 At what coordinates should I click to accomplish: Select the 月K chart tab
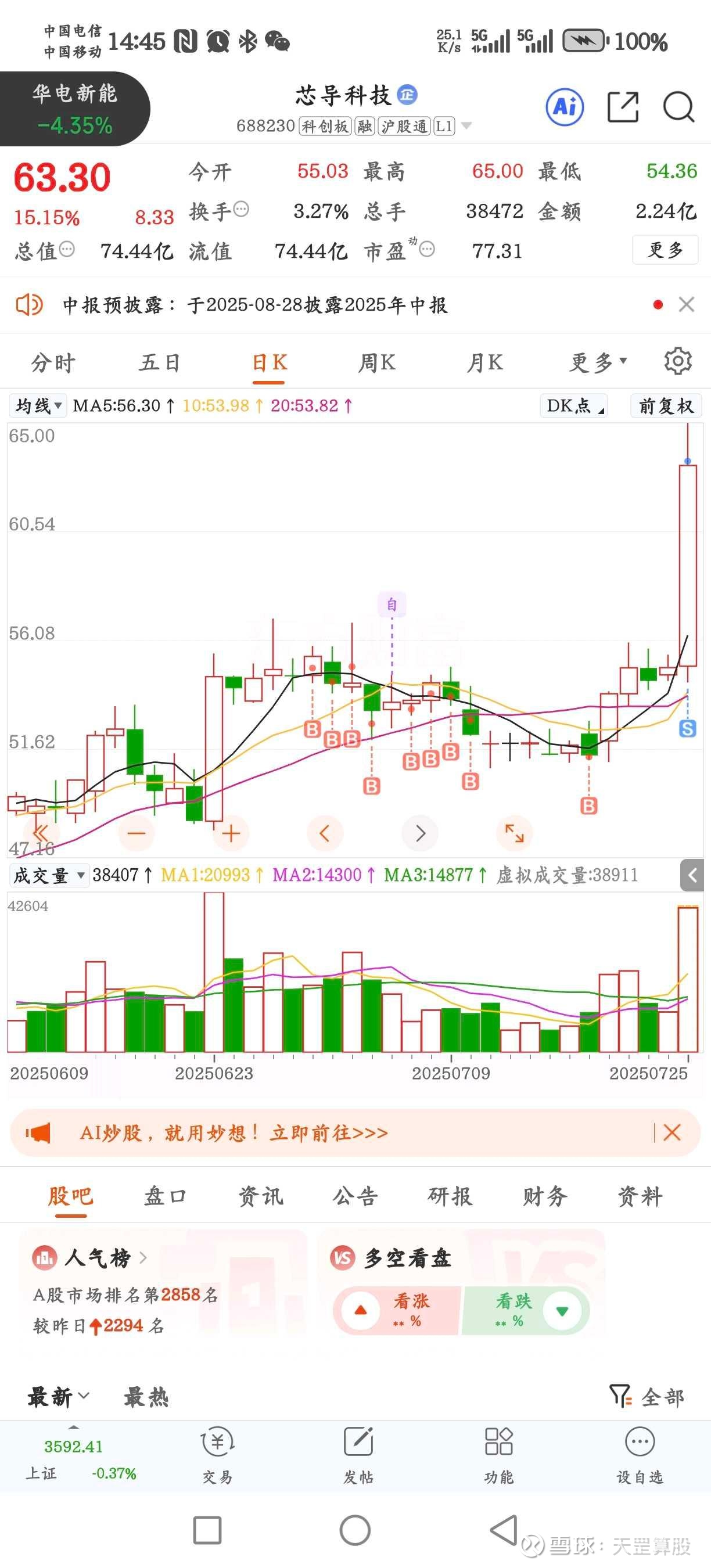click(x=484, y=363)
